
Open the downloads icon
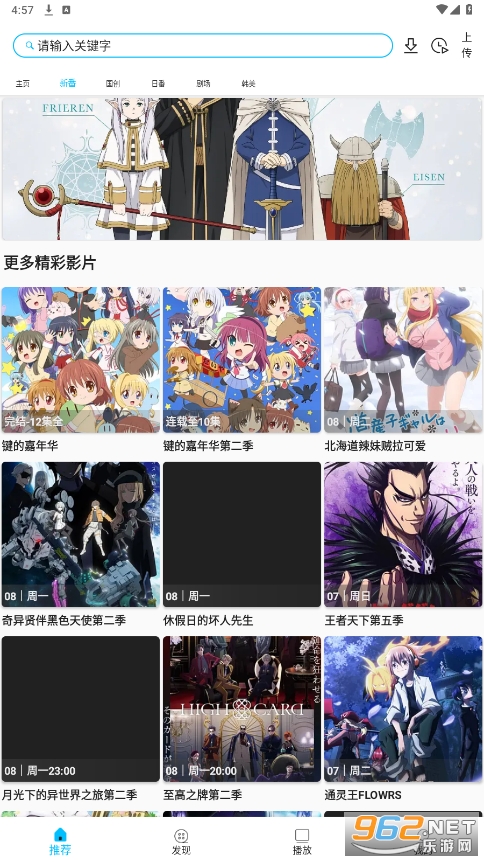(411, 46)
